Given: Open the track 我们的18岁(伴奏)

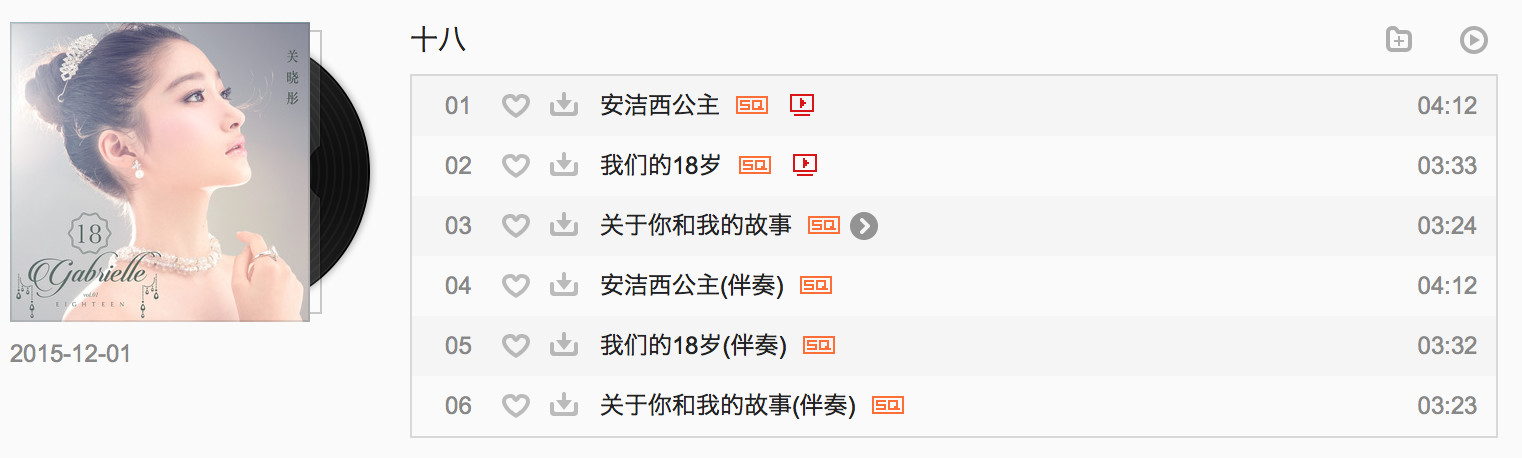Looking at the screenshot, I should click(x=693, y=346).
